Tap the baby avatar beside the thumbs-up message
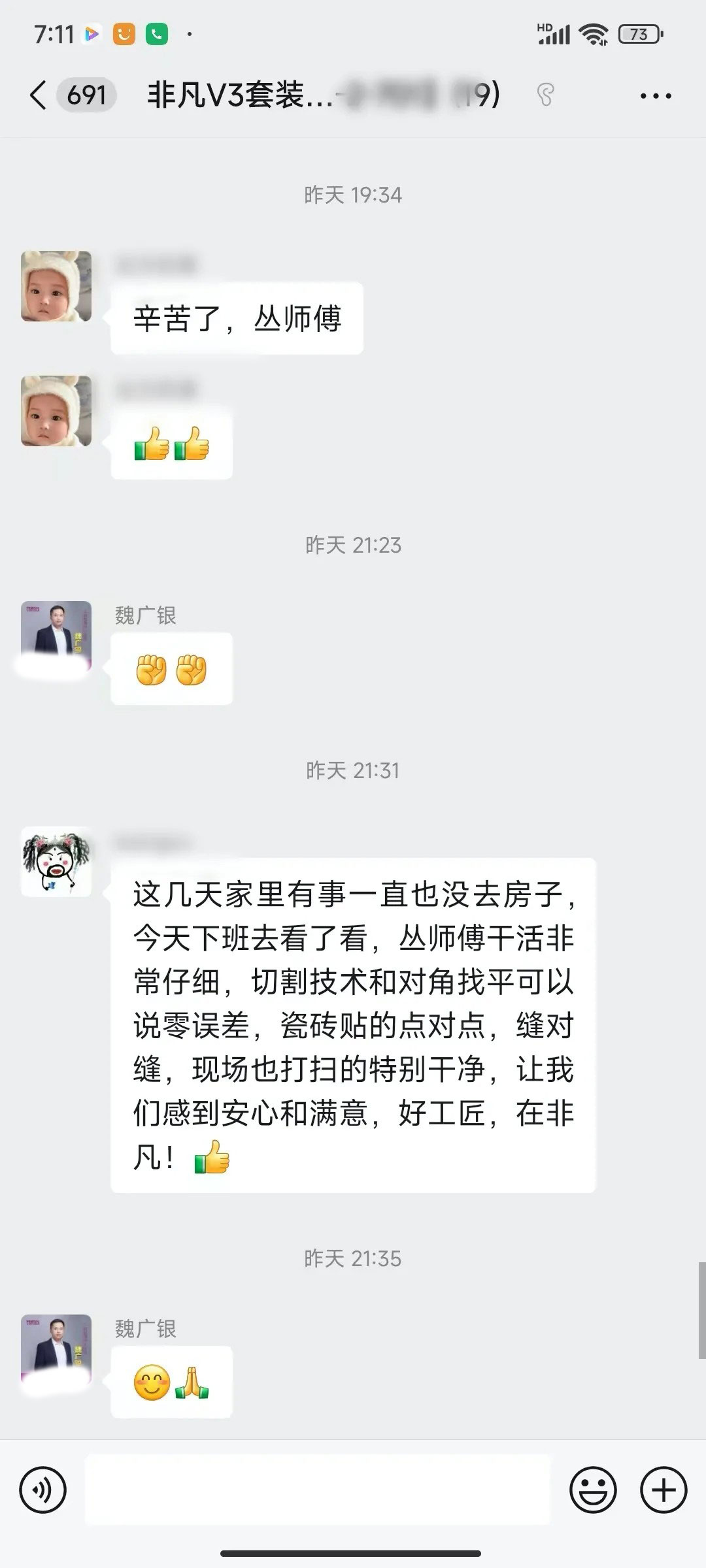 [x=56, y=411]
